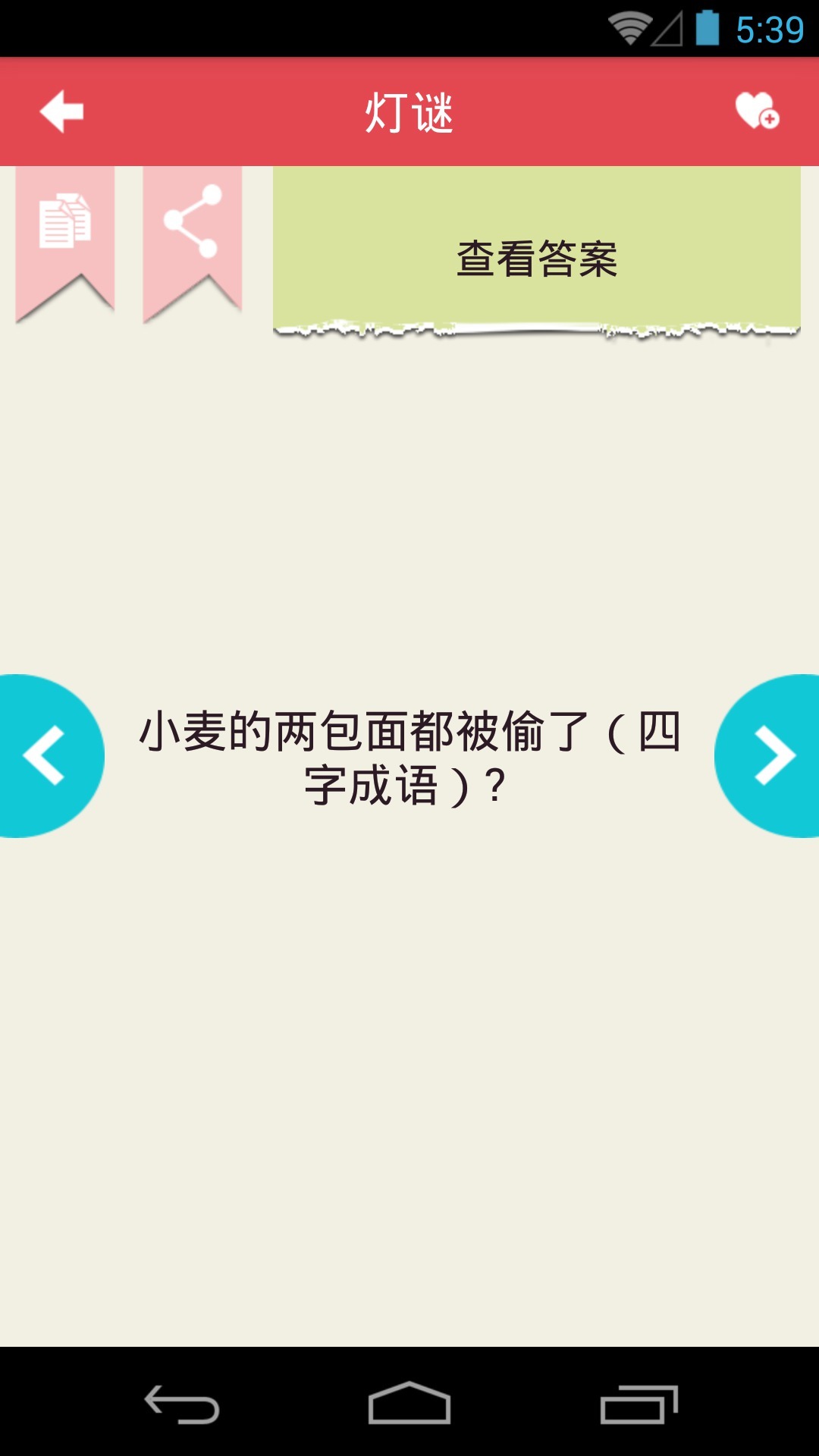Viewport: 819px width, 1456px height.
Task: Go back using the white arrow
Action: tap(61, 112)
